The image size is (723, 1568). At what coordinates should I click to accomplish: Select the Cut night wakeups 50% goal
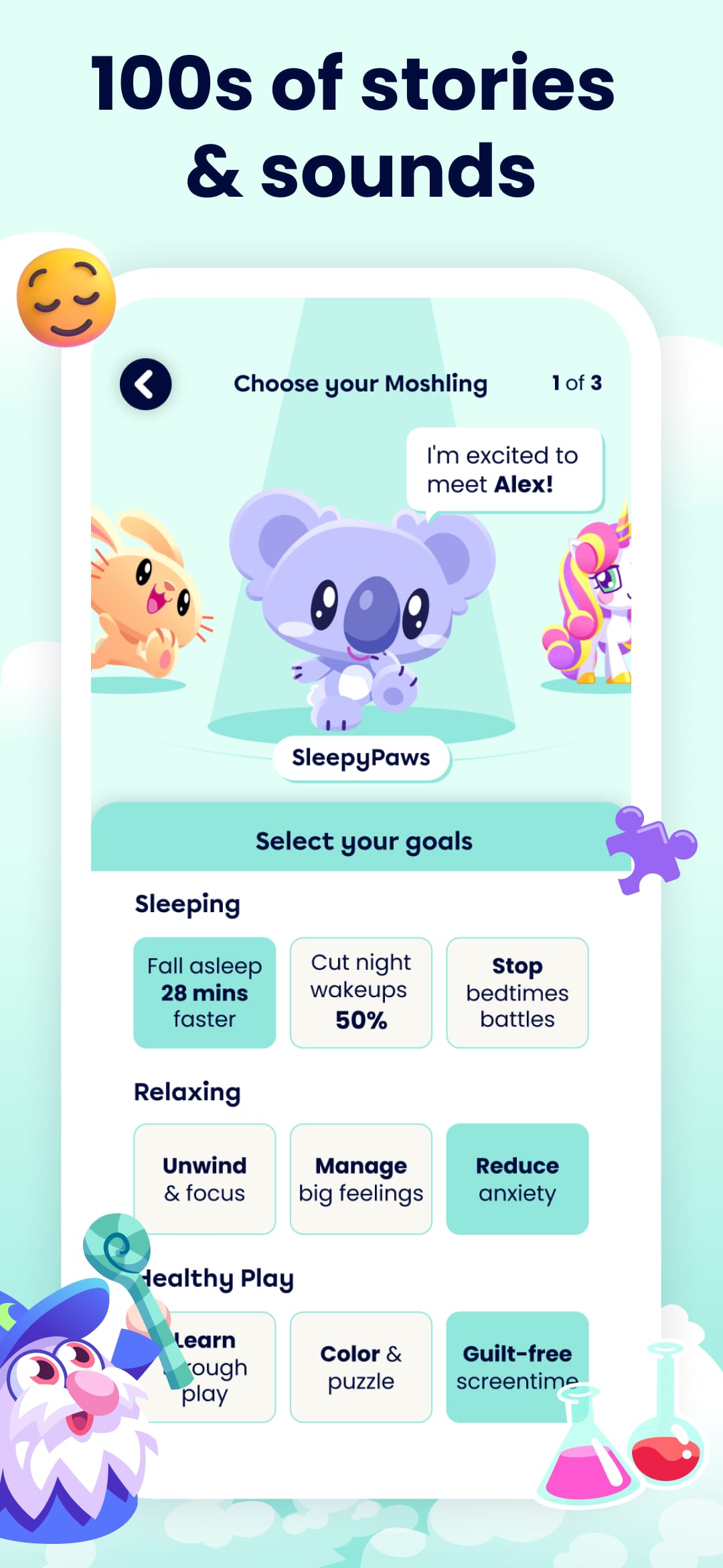(x=360, y=992)
